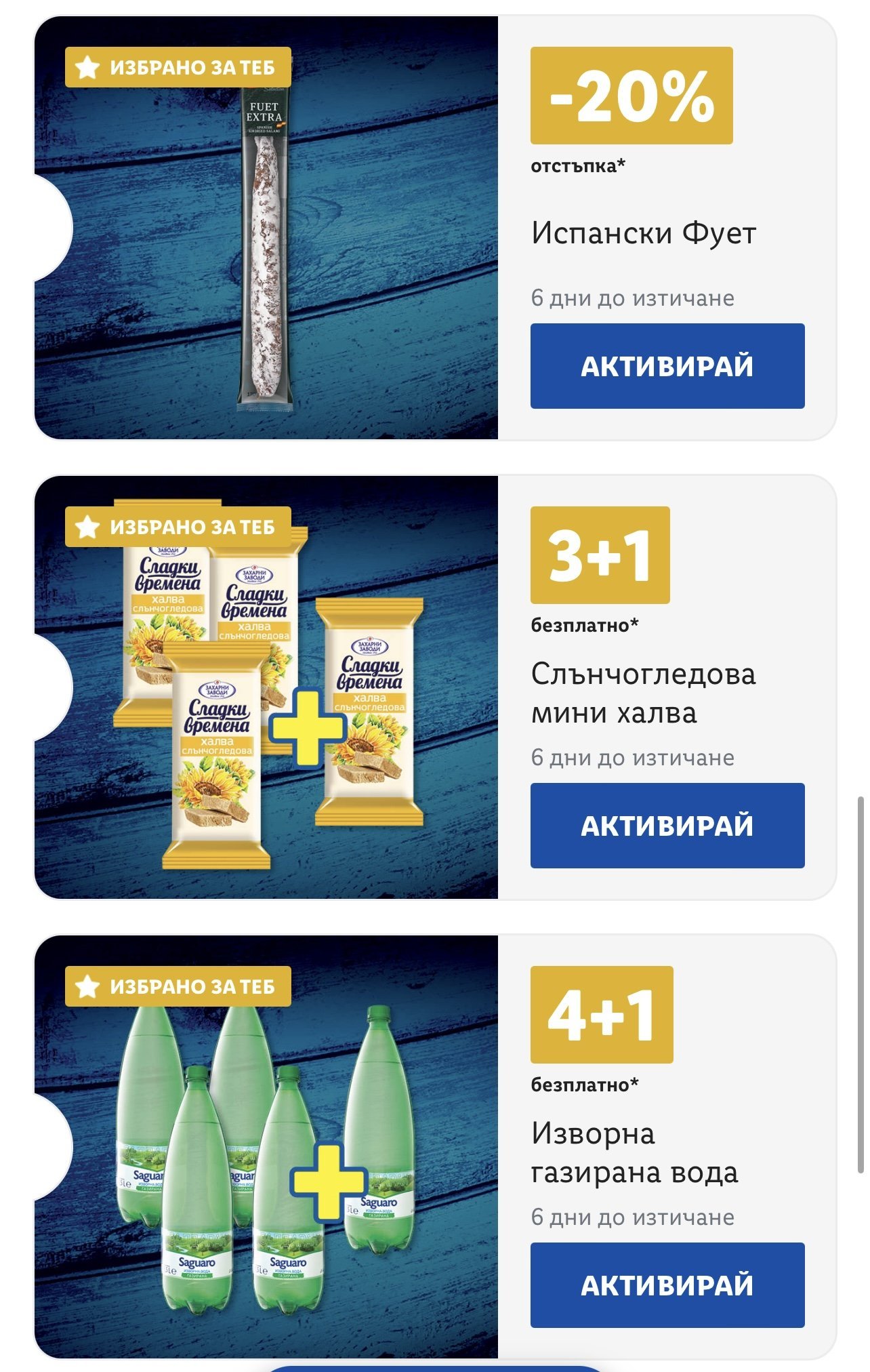Open the Испански Фует coupon card
Screen dimensions: 870x1372
point(266,228)
